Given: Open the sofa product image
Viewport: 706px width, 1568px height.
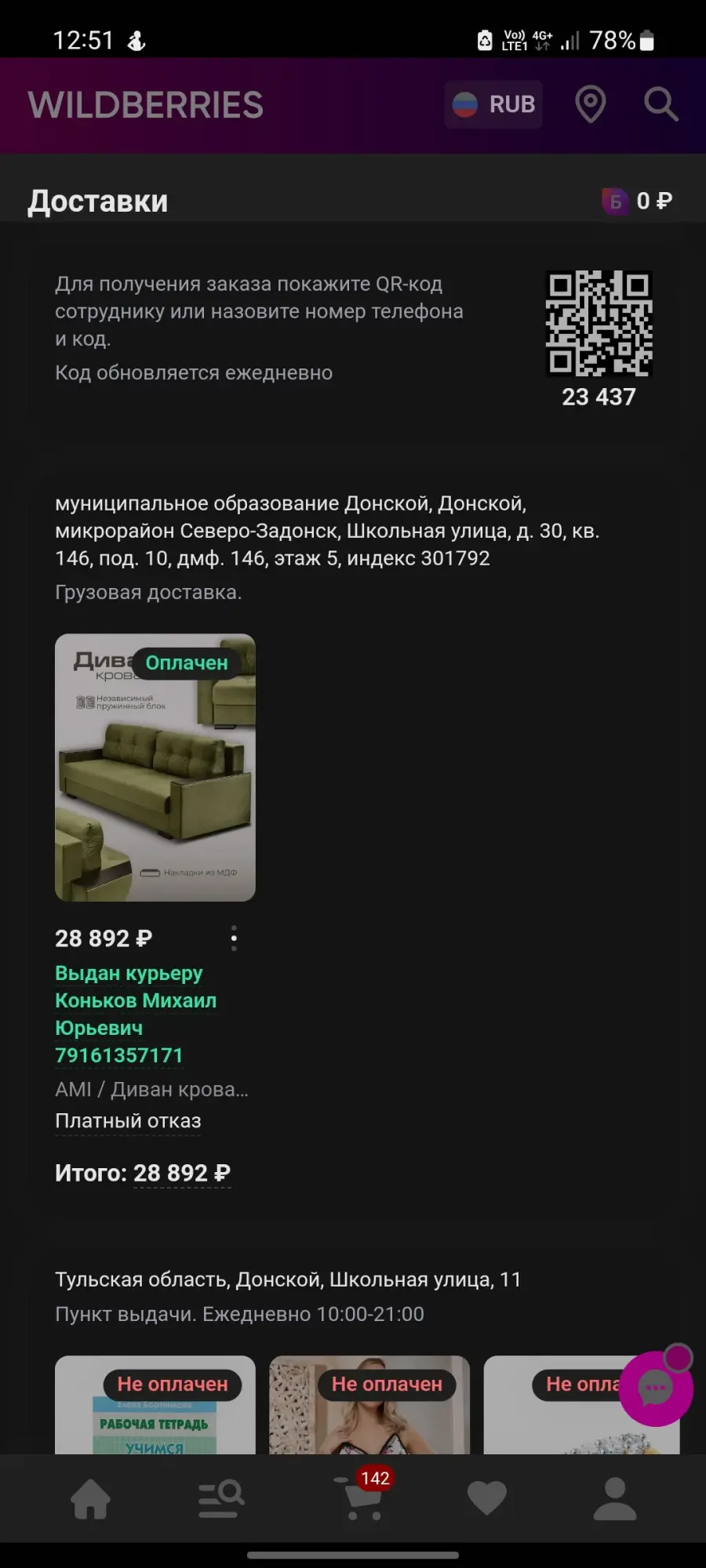Looking at the screenshot, I should [155, 768].
